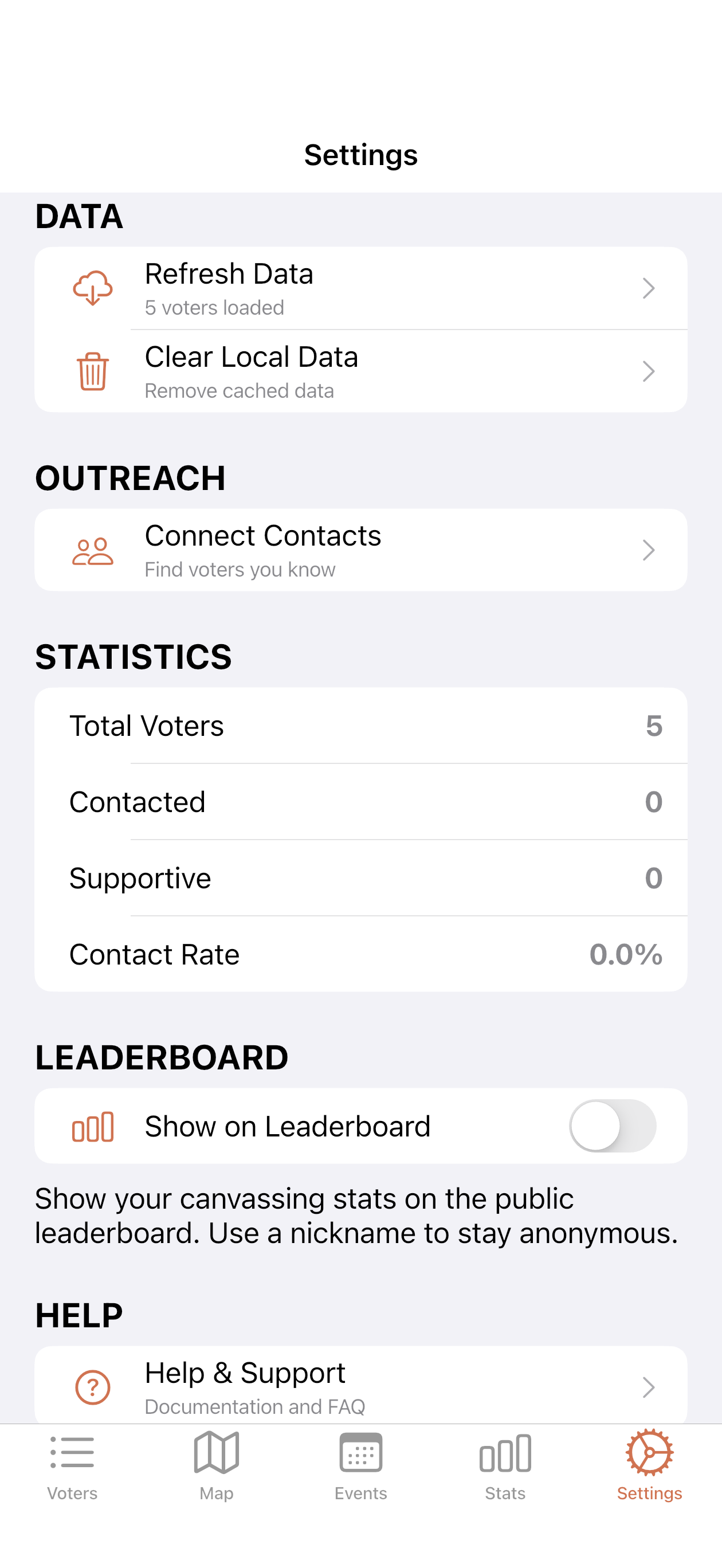722x1568 pixels.
Task: Switch to the Stats tab
Action: point(505,1451)
